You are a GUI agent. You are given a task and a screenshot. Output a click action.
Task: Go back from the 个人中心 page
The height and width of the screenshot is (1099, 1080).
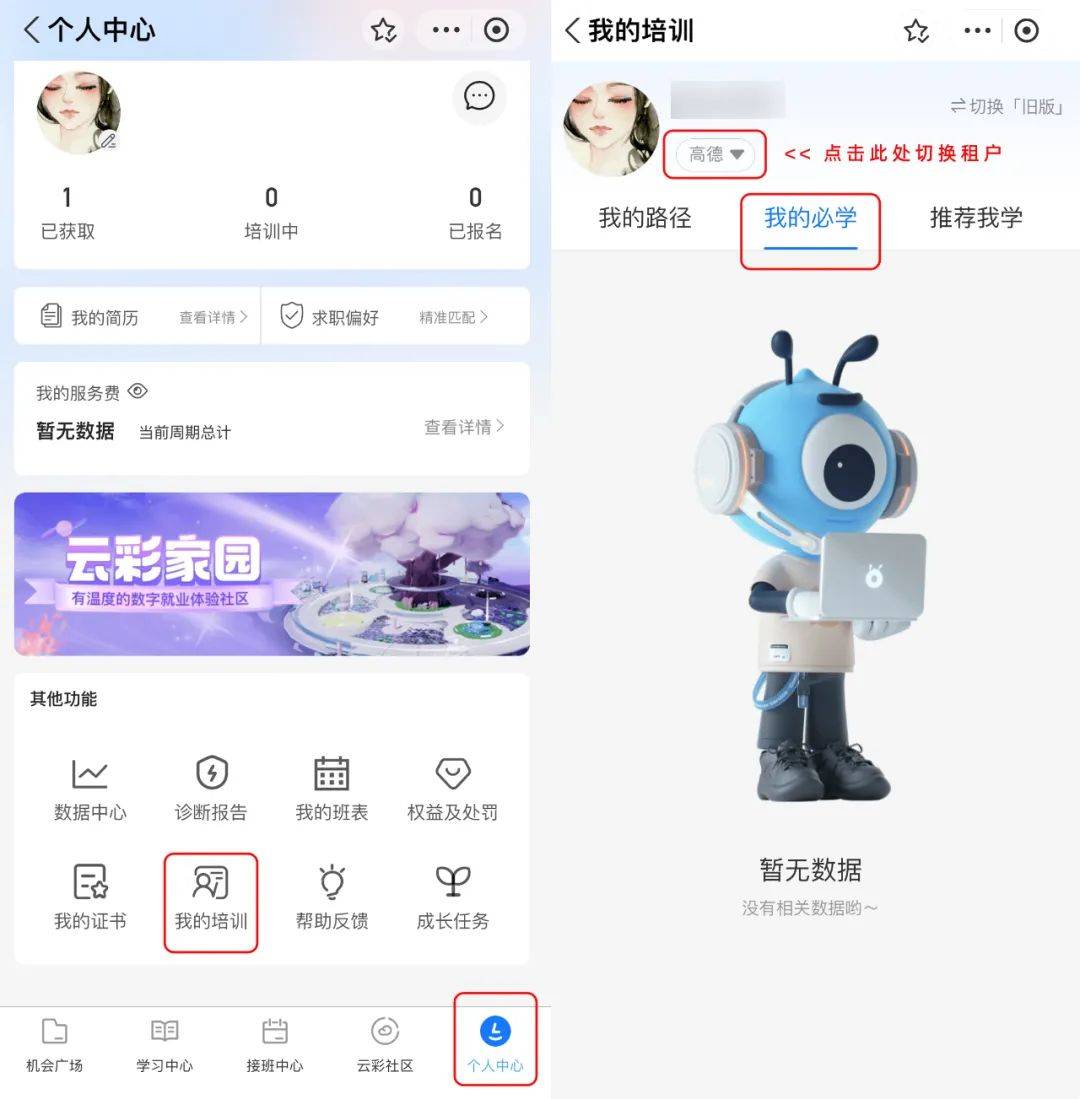pos(32,30)
